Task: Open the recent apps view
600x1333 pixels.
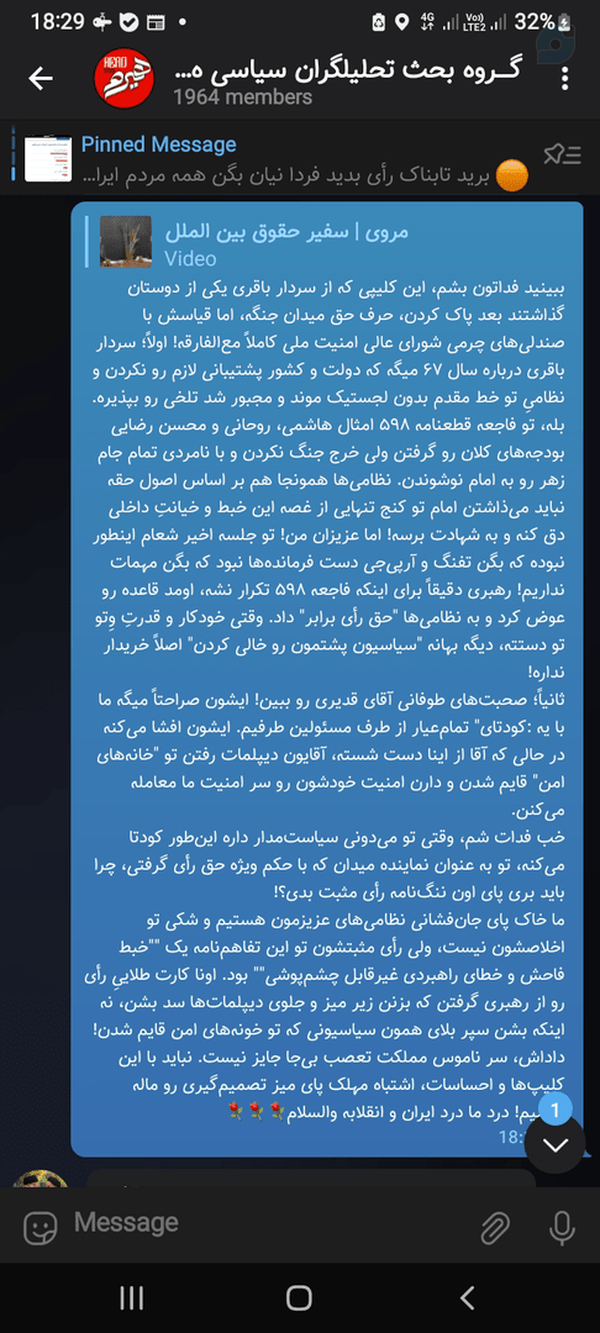Action: point(132,1297)
